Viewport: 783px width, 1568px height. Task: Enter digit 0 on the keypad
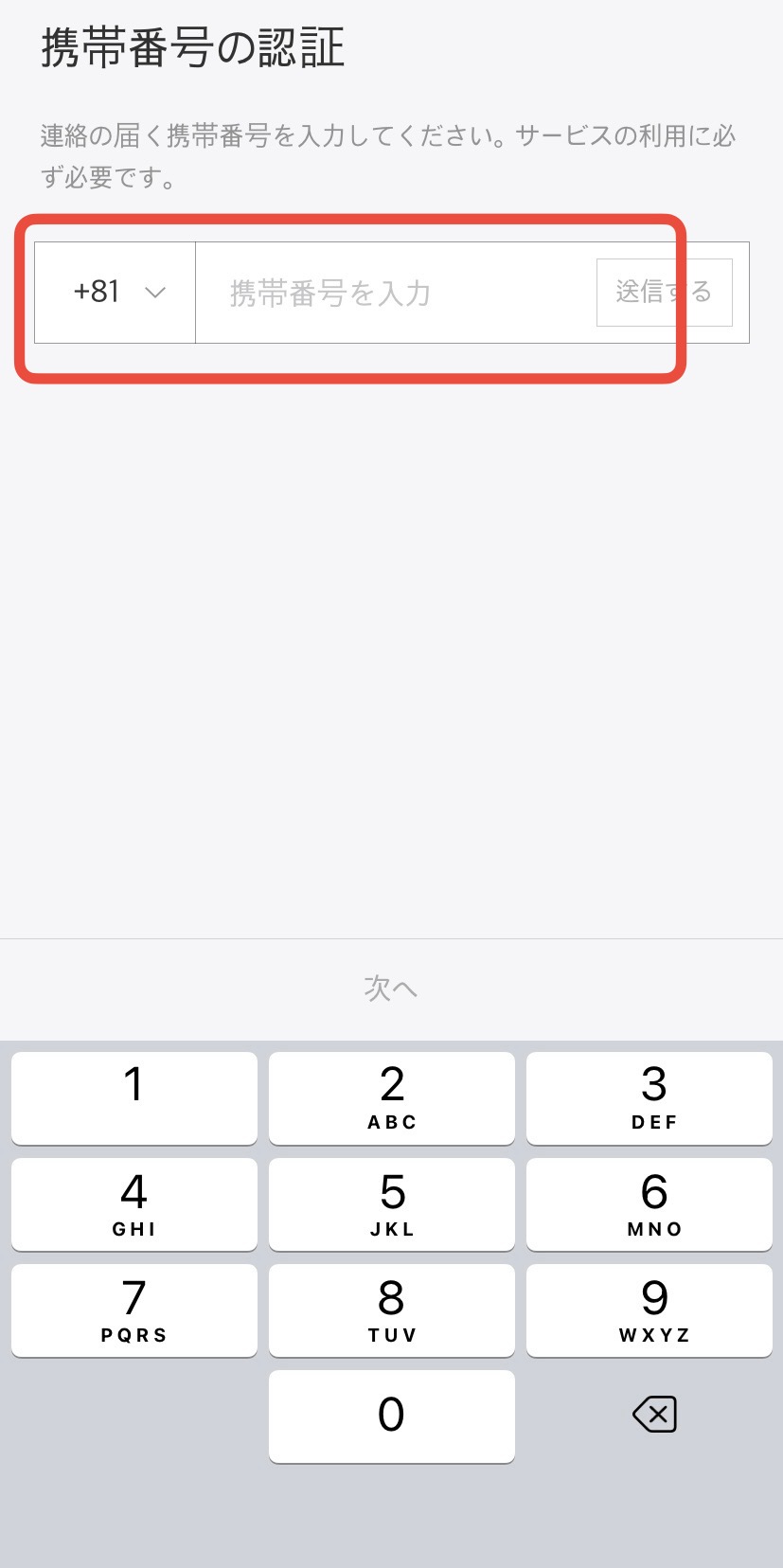coord(392,1417)
